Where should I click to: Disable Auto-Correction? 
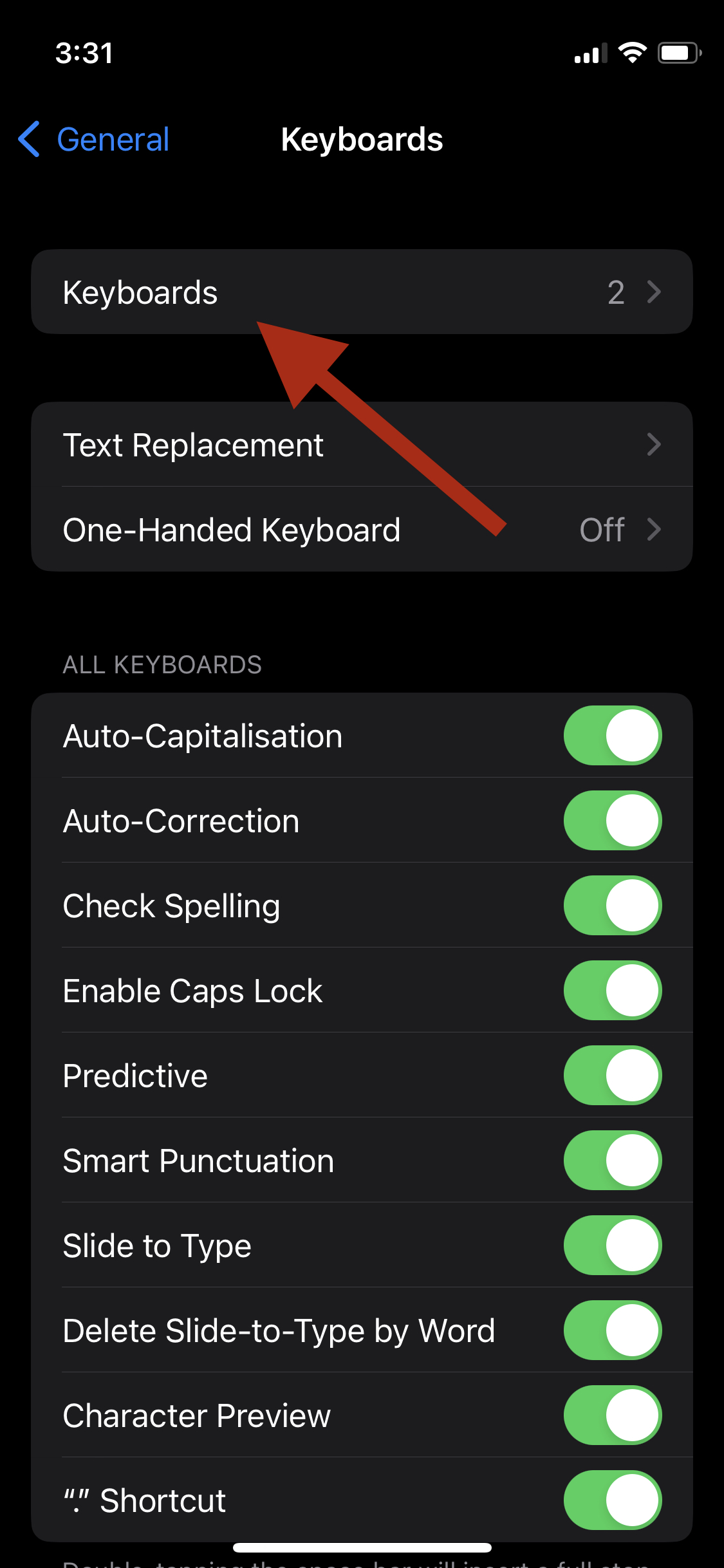612,821
